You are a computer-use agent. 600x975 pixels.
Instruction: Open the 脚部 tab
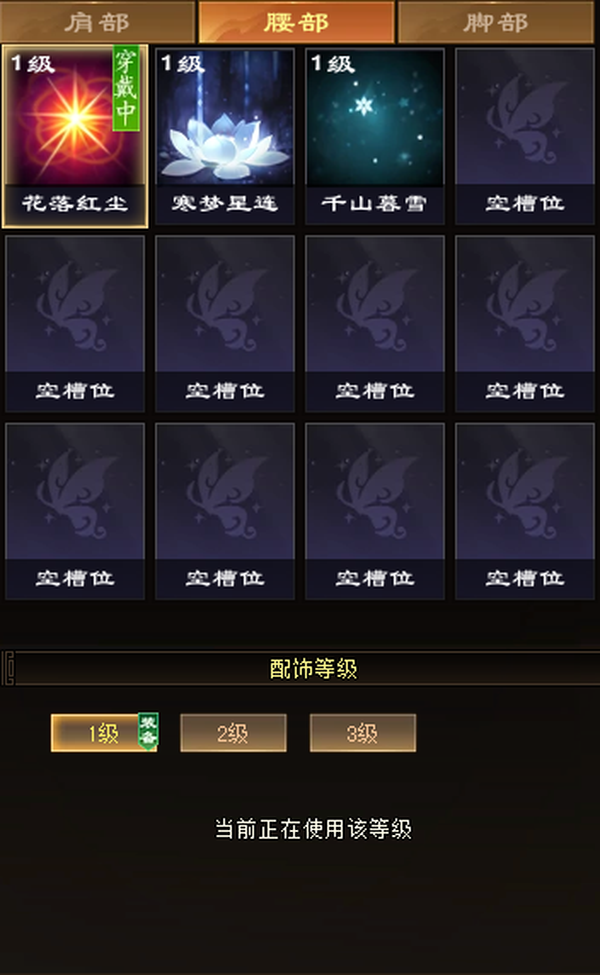tap(496, 22)
